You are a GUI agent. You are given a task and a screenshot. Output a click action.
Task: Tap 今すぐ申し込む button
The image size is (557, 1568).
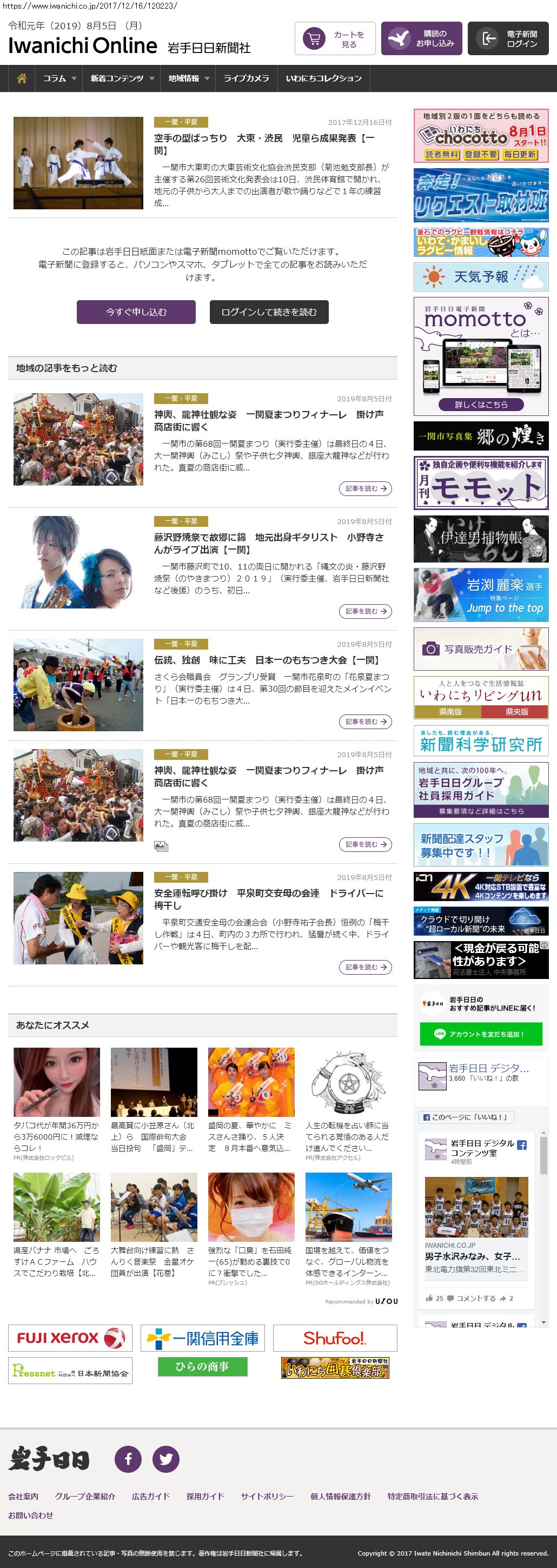[x=136, y=312]
